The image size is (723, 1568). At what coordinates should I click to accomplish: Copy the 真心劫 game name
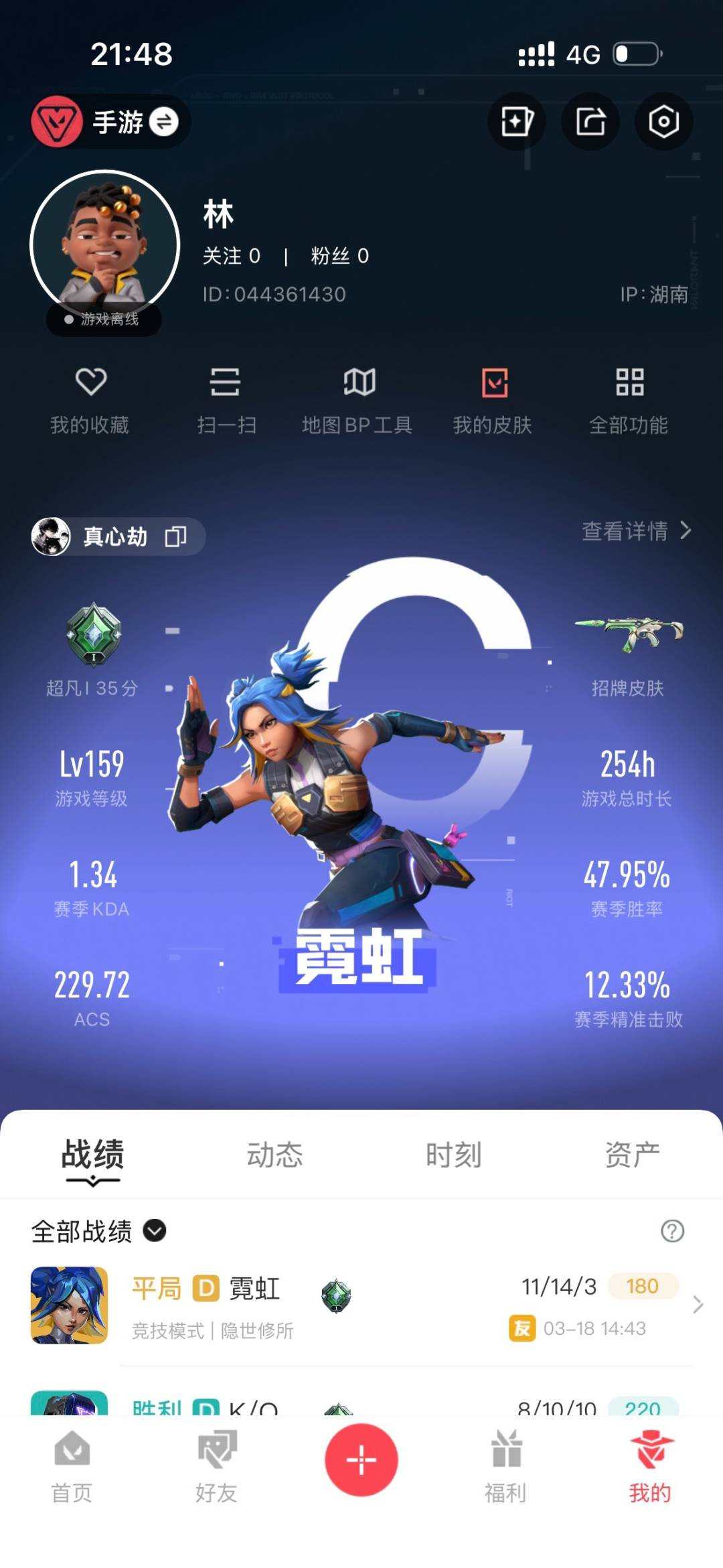[175, 536]
